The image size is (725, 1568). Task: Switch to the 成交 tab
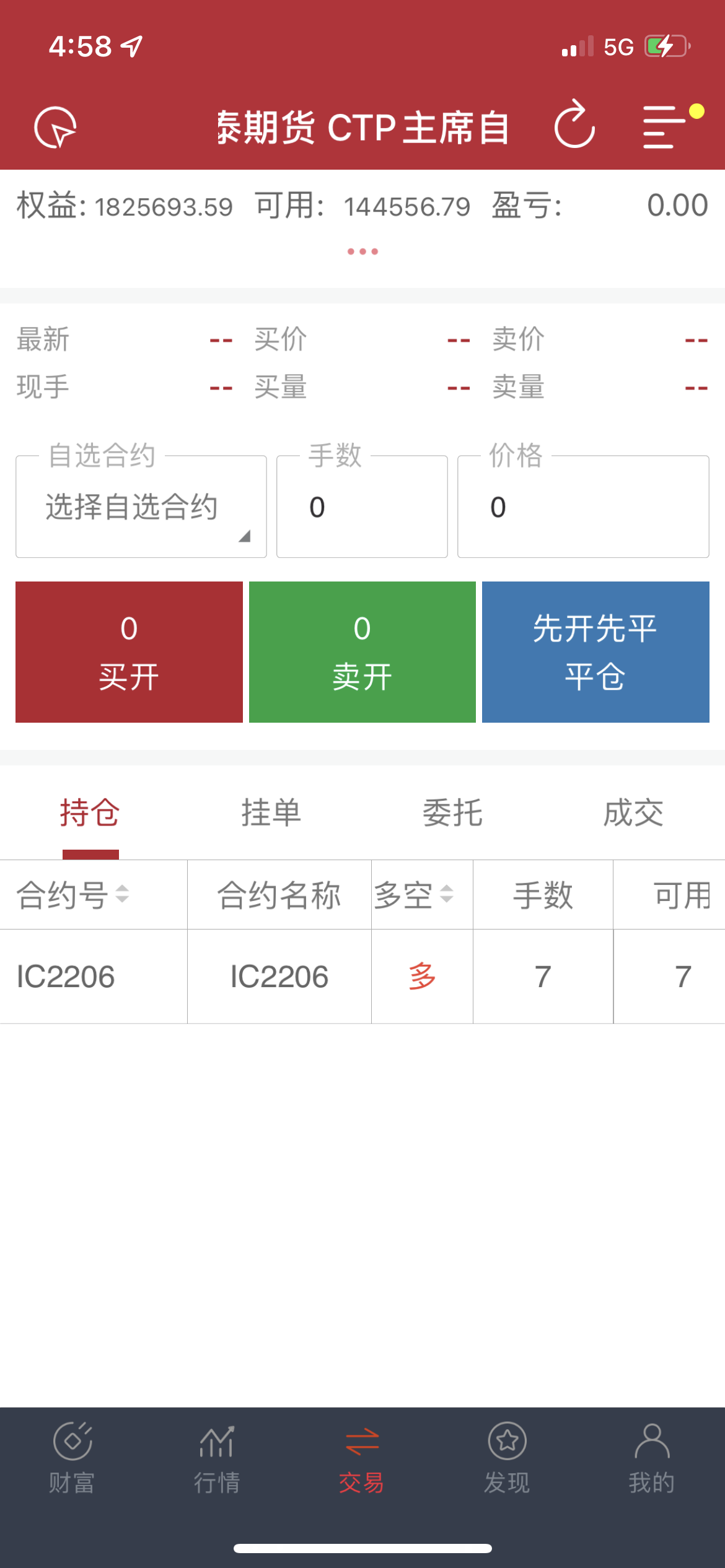[634, 812]
